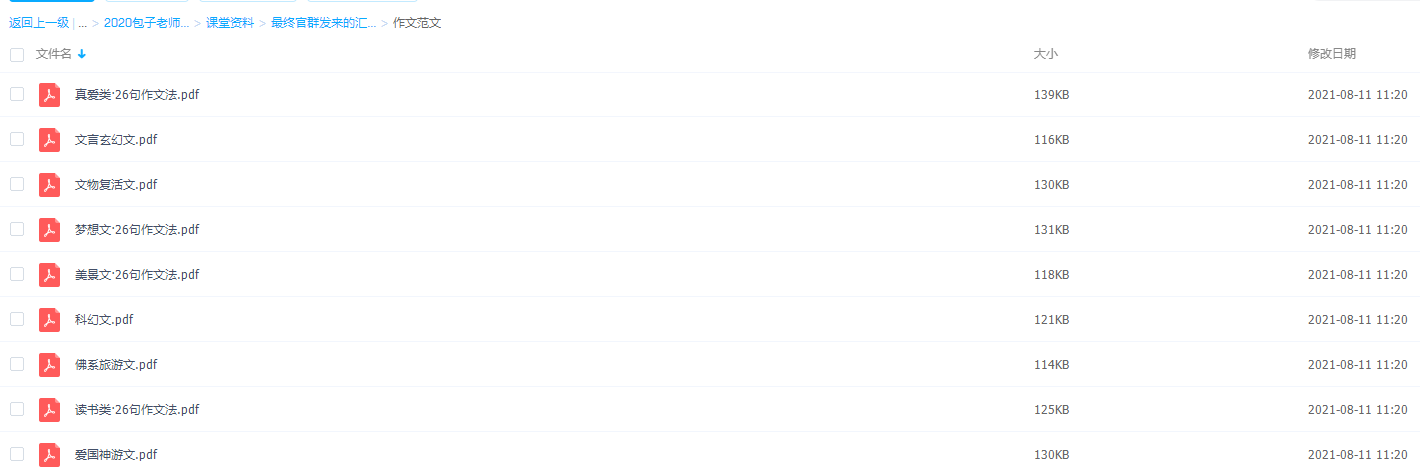Select all files checkbox
The height and width of the screenshot is (472, 1420).
tap(17, 55)
